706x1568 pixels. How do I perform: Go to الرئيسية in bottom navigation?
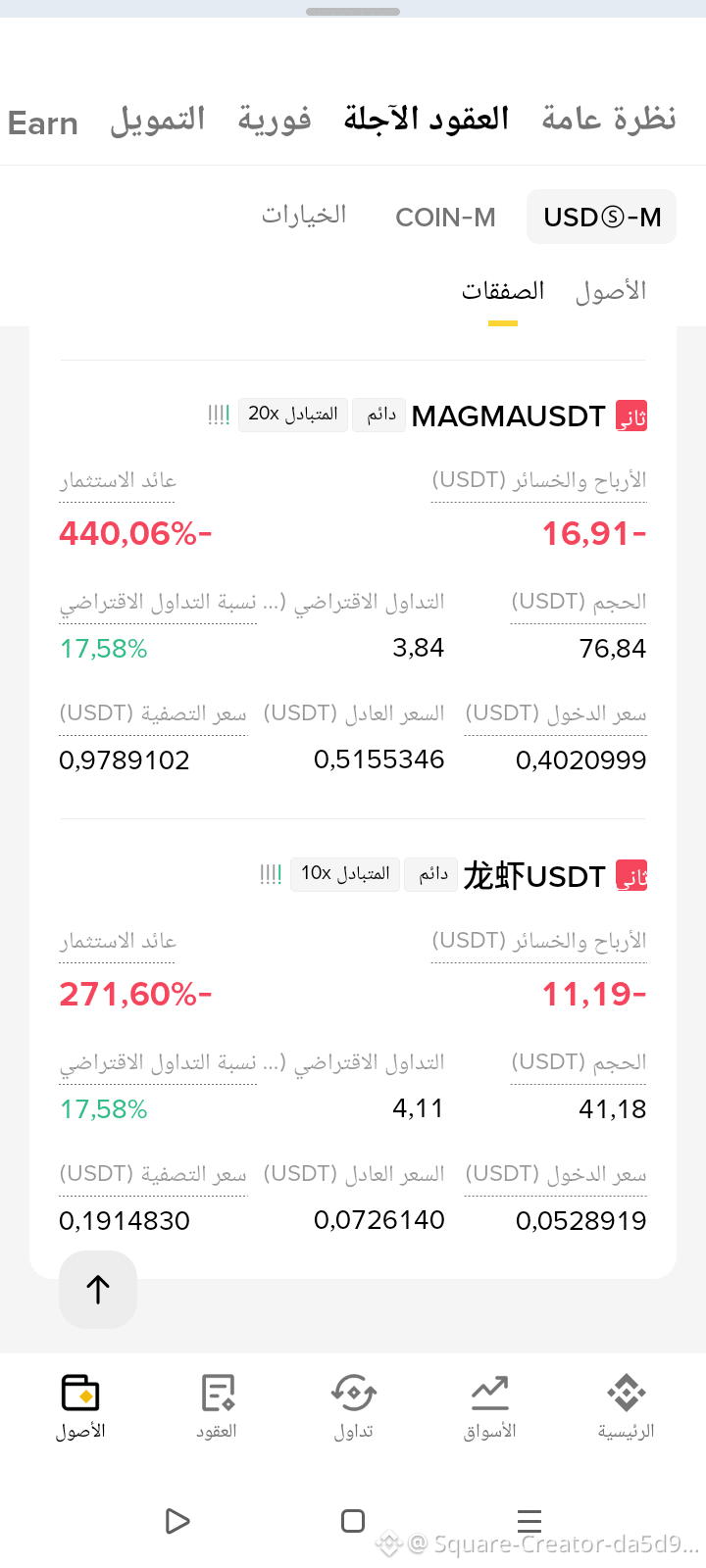click(627, 1407)
